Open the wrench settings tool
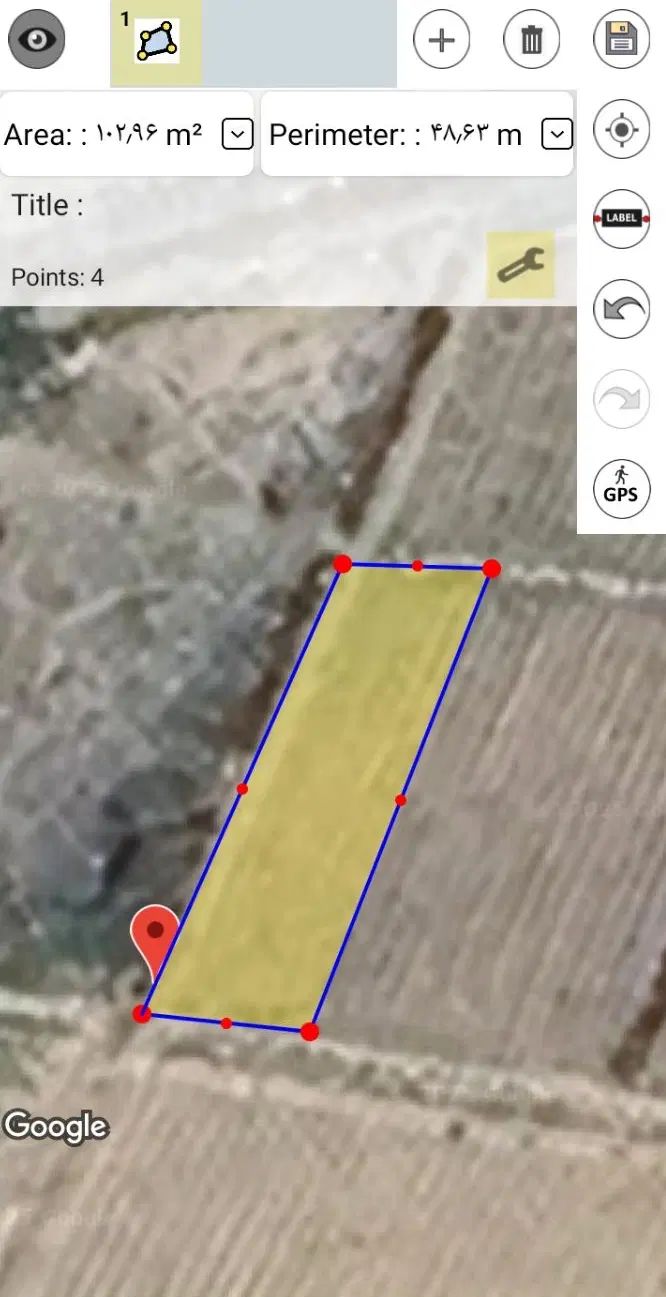 pos(520,265)
